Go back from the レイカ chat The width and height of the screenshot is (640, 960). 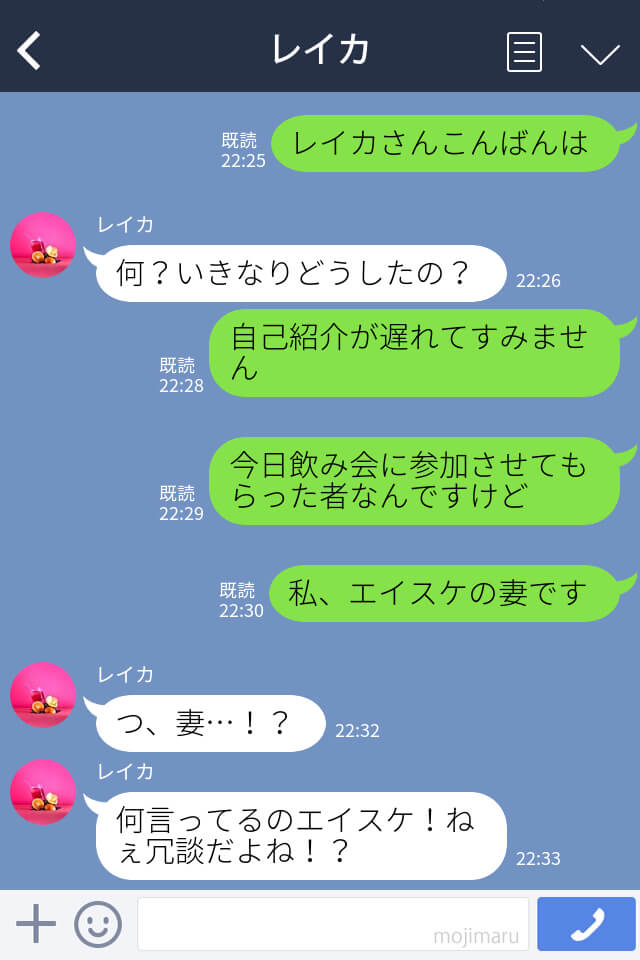[30, 50]
